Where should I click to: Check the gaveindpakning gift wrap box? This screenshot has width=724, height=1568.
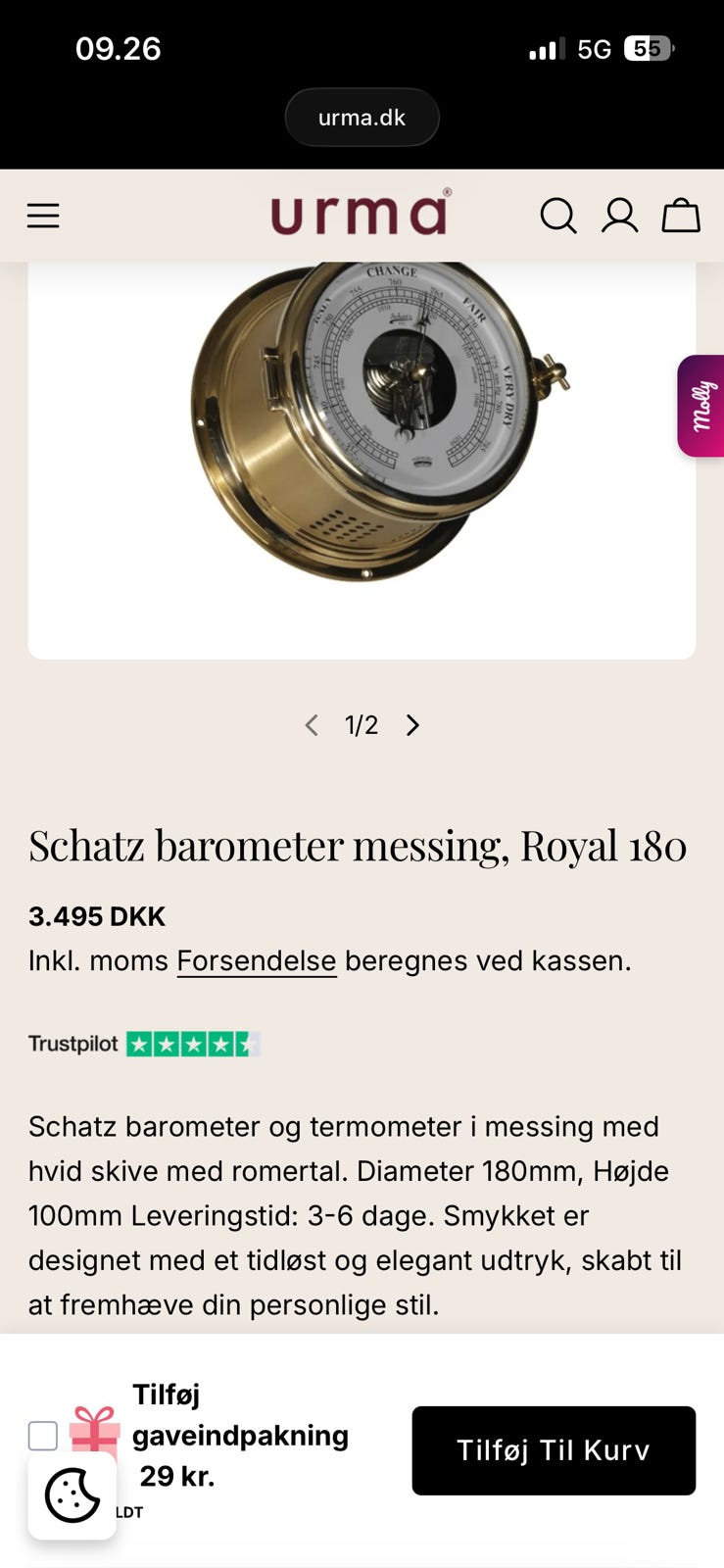point(43,1436)
